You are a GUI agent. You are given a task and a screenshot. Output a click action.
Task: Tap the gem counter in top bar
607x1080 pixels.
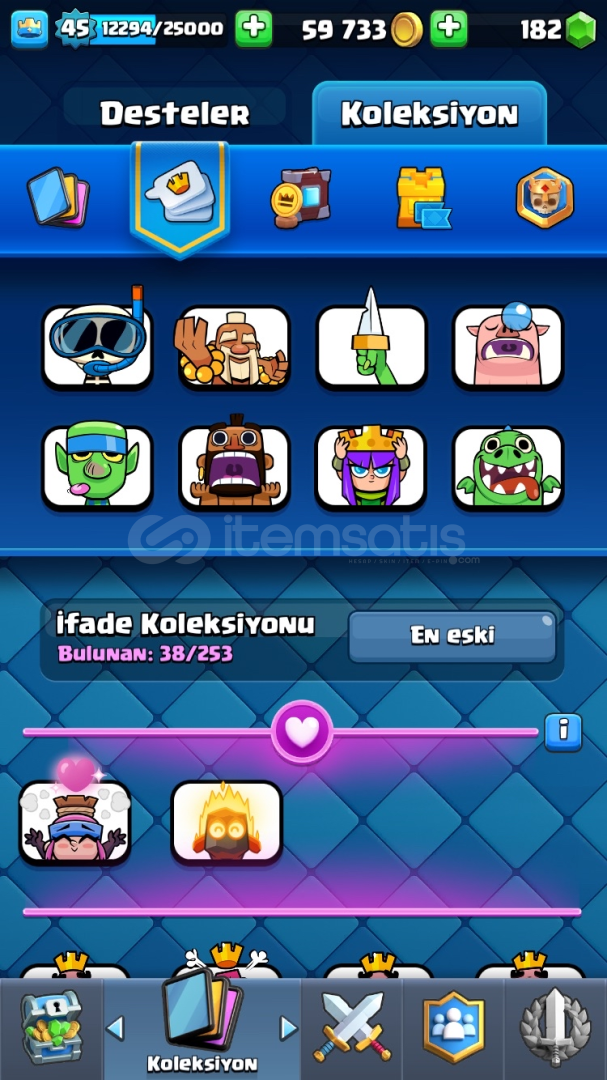557,30
